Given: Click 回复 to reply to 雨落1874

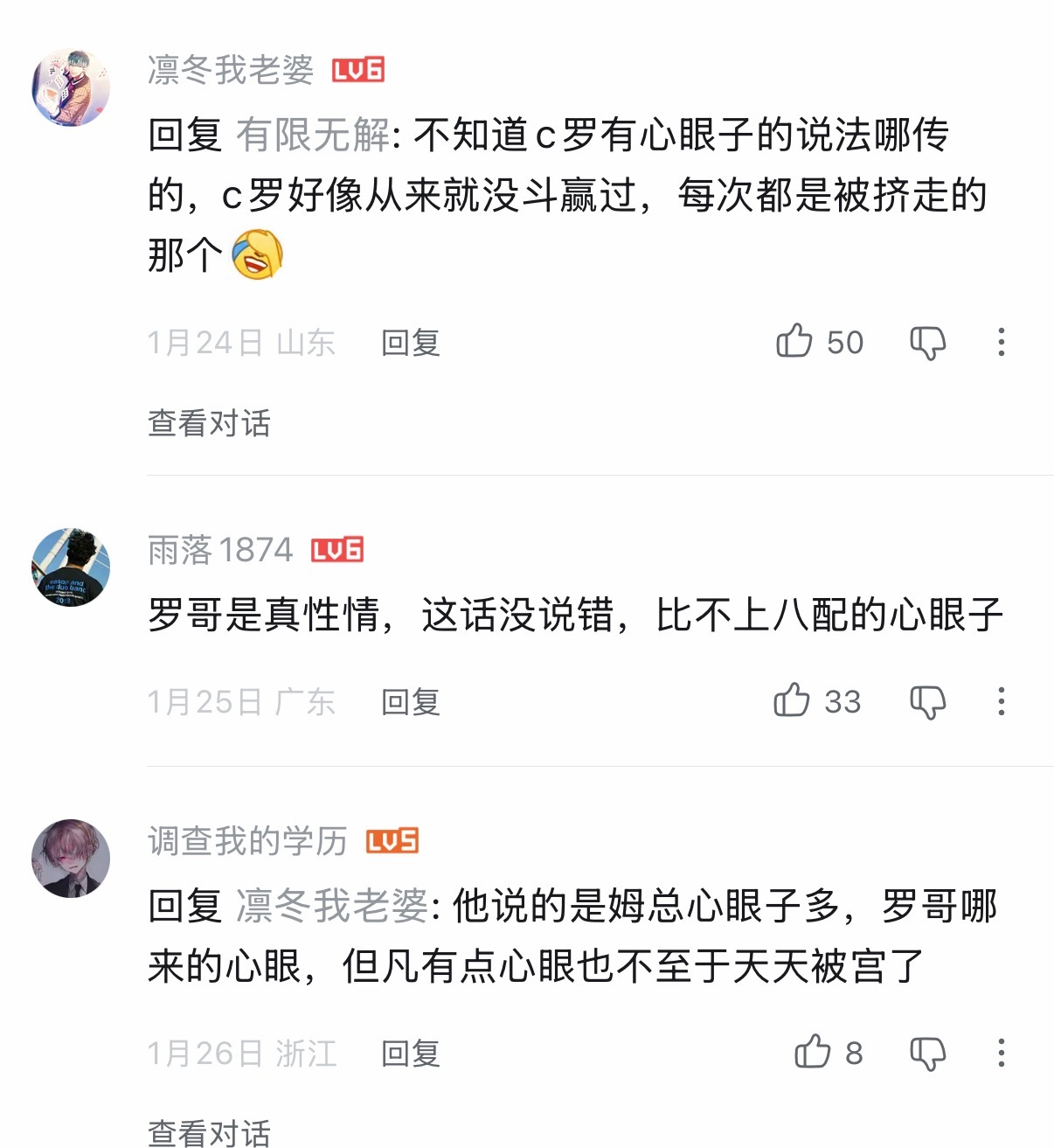Looking at the screenshot, I should [411, 700].
